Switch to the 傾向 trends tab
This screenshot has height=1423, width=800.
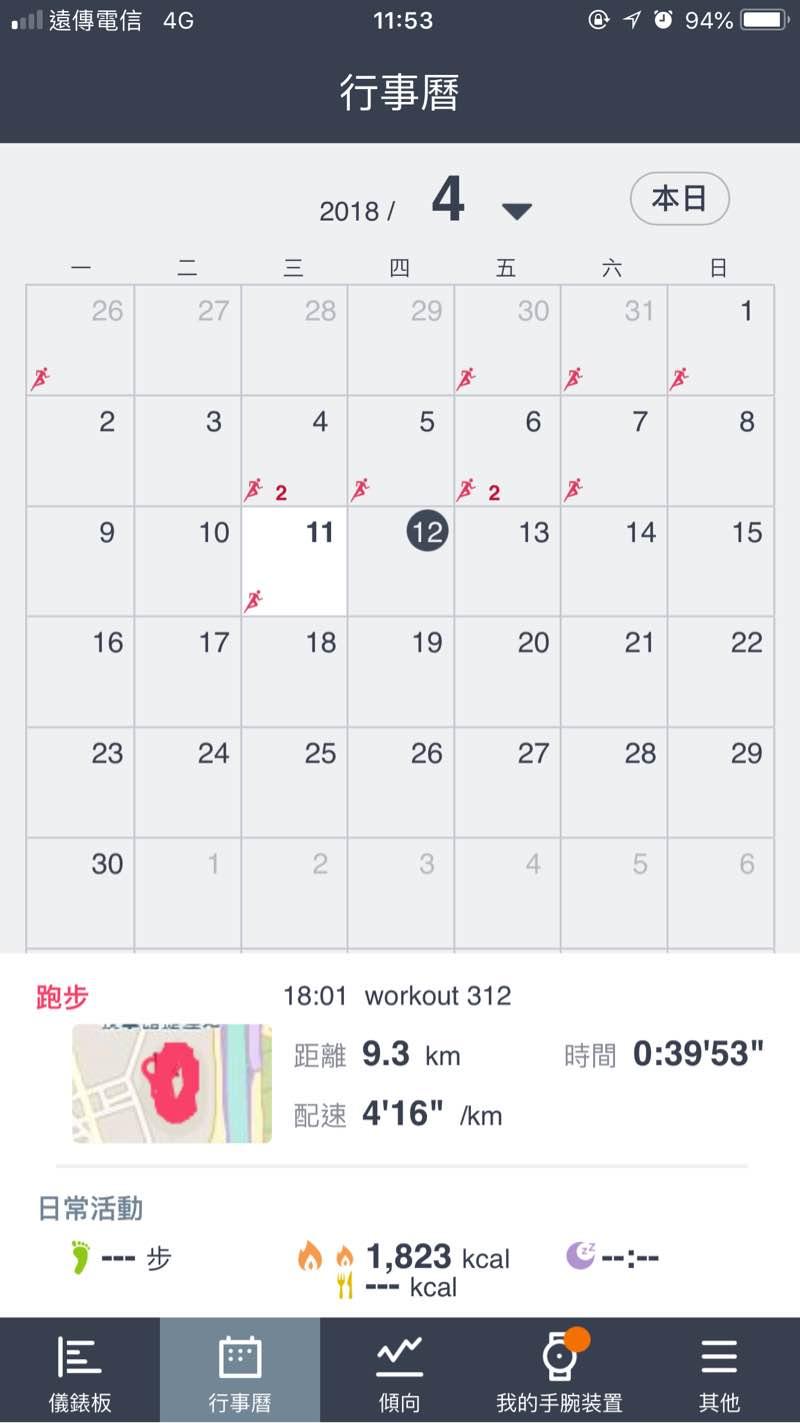(400, 1371)
